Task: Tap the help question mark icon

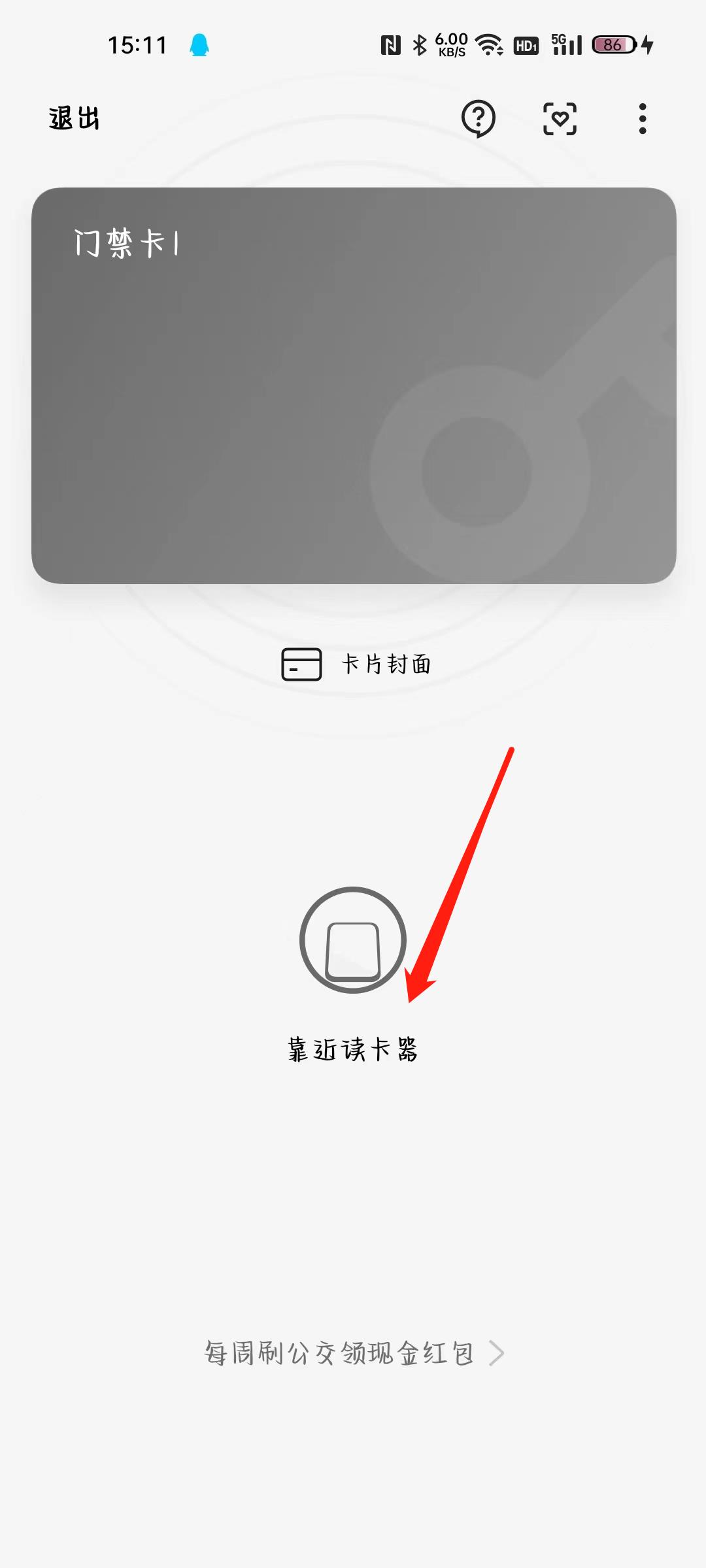Action: click(x=479, y=119)
